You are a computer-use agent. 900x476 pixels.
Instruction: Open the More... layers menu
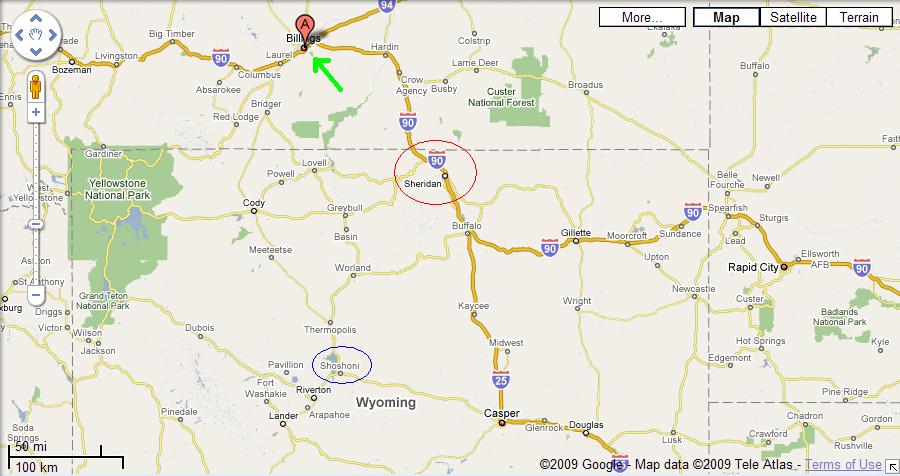click(641, 17)
